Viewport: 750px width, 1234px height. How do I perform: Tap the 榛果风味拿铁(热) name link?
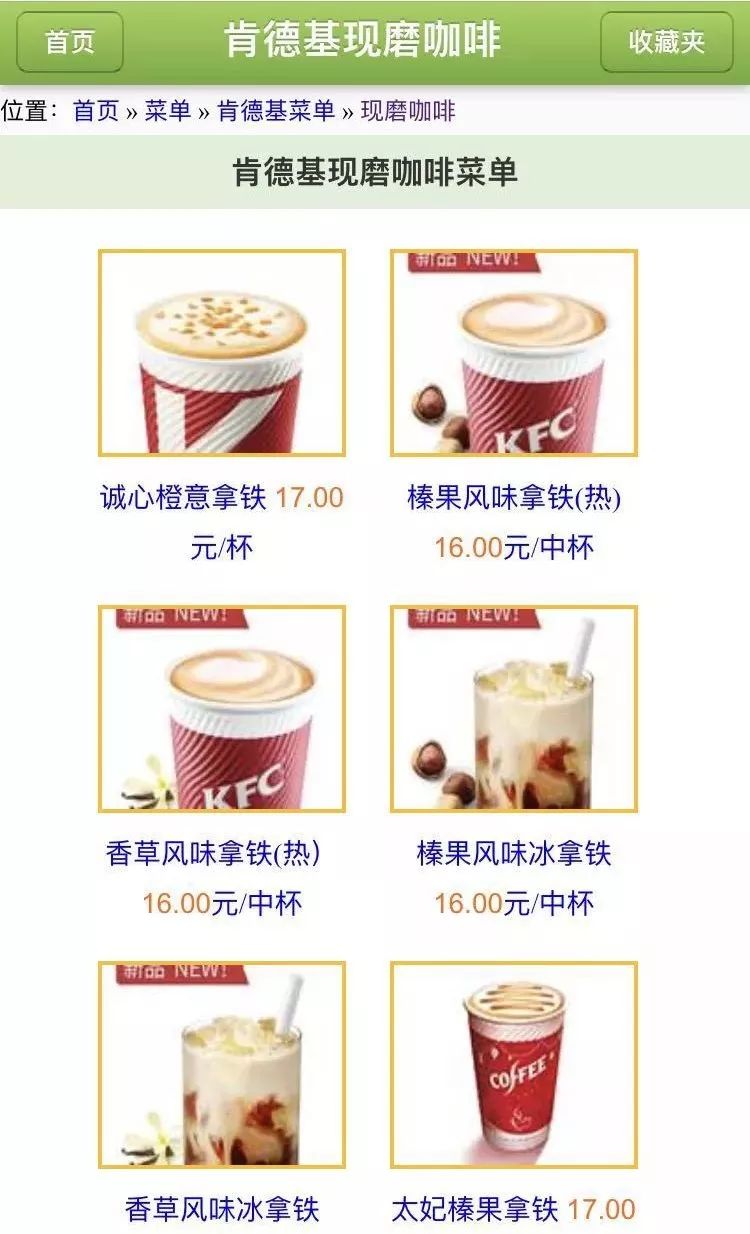[514, 498]
